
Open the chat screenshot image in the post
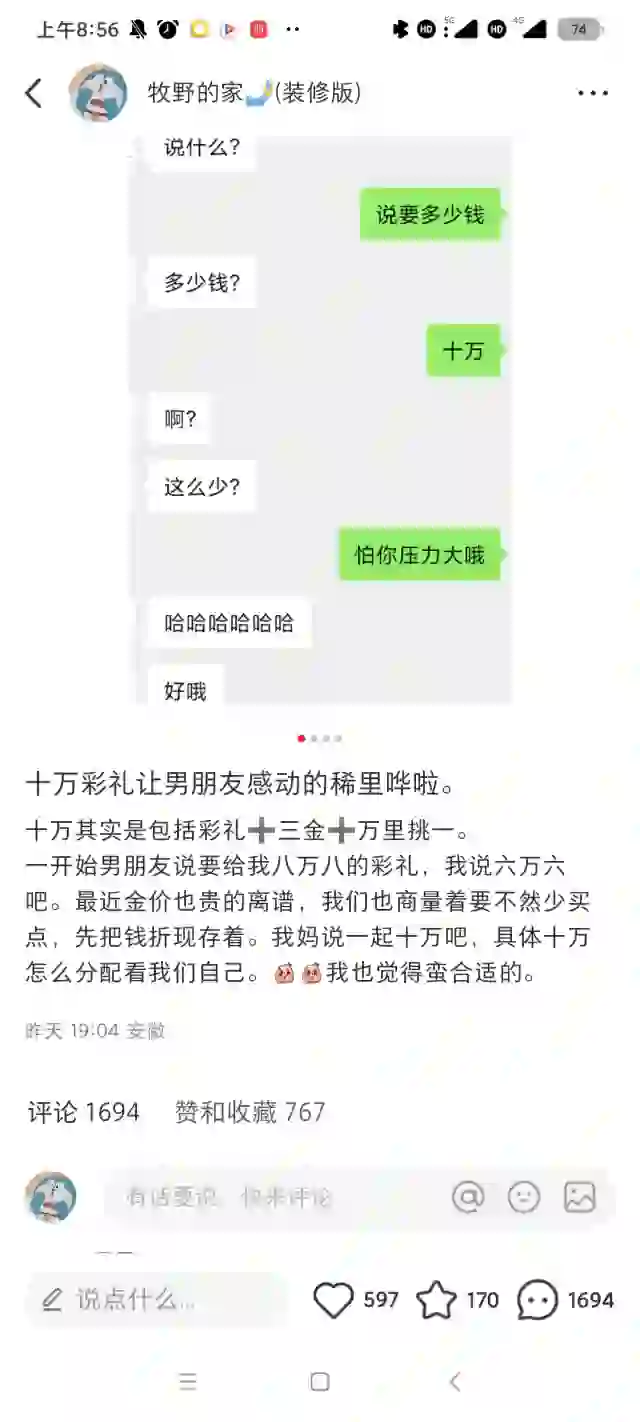point(320,420)
